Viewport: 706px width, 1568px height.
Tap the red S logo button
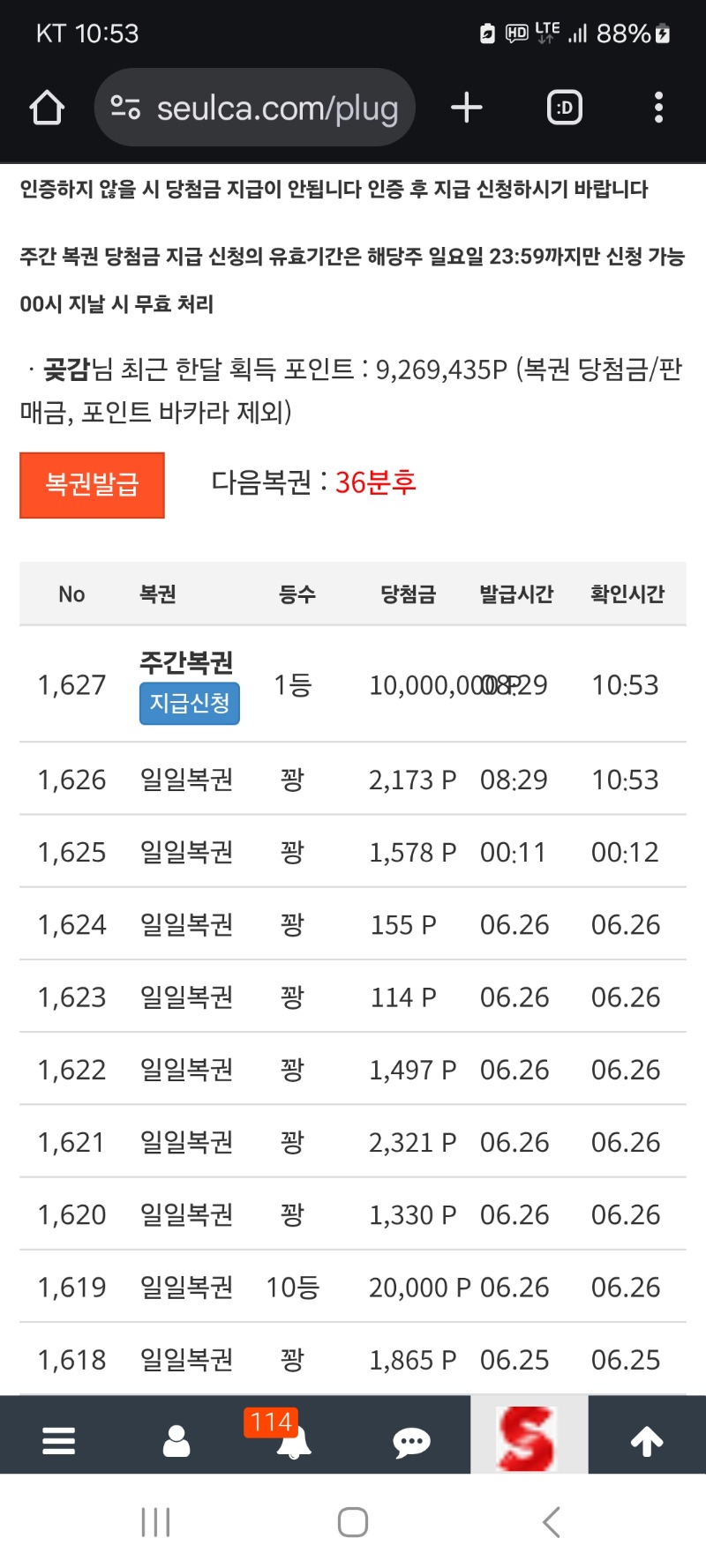(528, 1437)
